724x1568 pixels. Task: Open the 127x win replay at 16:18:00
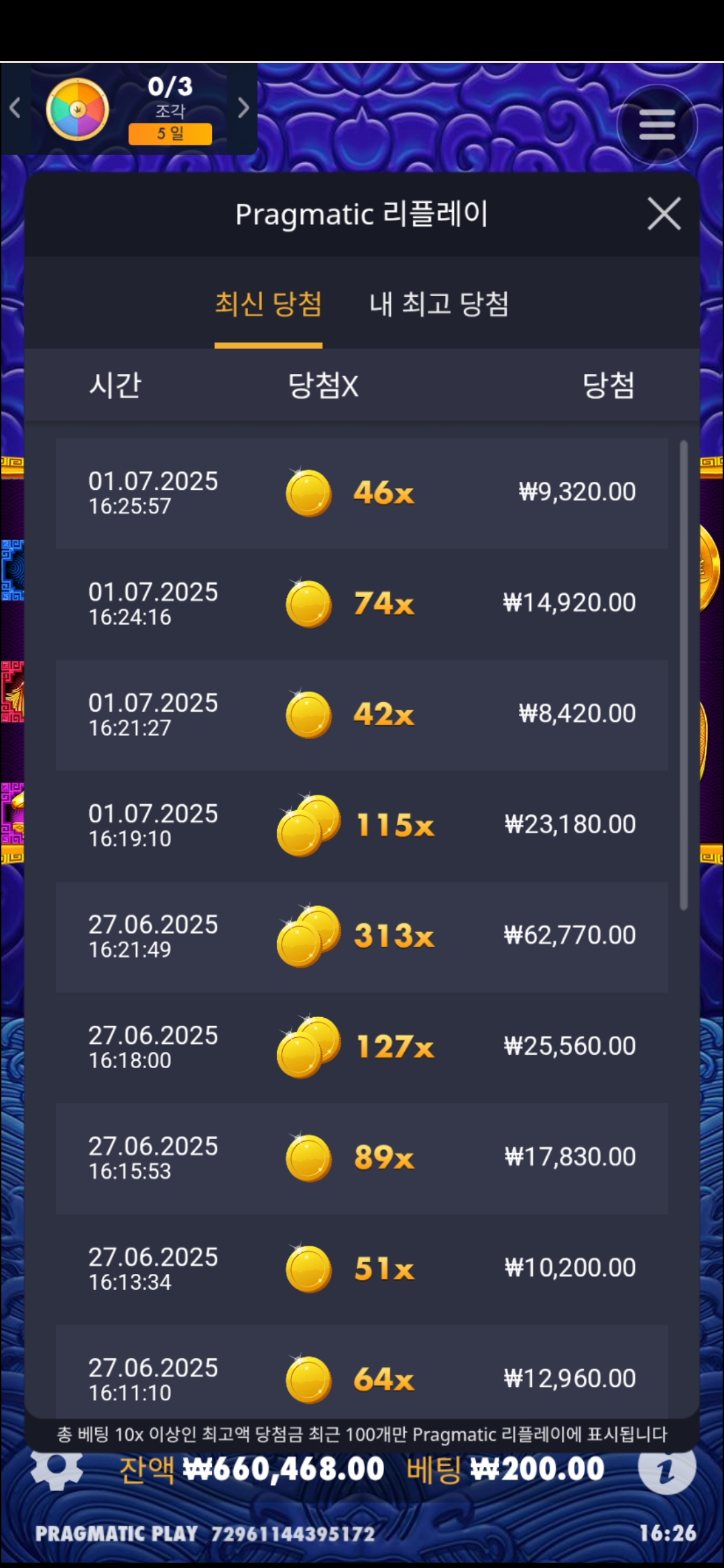[362, 1047]
